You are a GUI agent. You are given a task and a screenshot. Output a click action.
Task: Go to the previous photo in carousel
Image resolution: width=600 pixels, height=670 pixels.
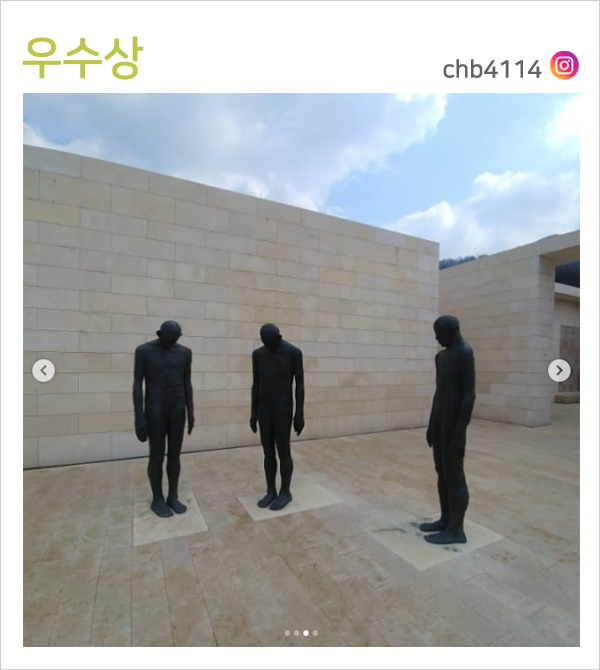click(x=43, y=371)
